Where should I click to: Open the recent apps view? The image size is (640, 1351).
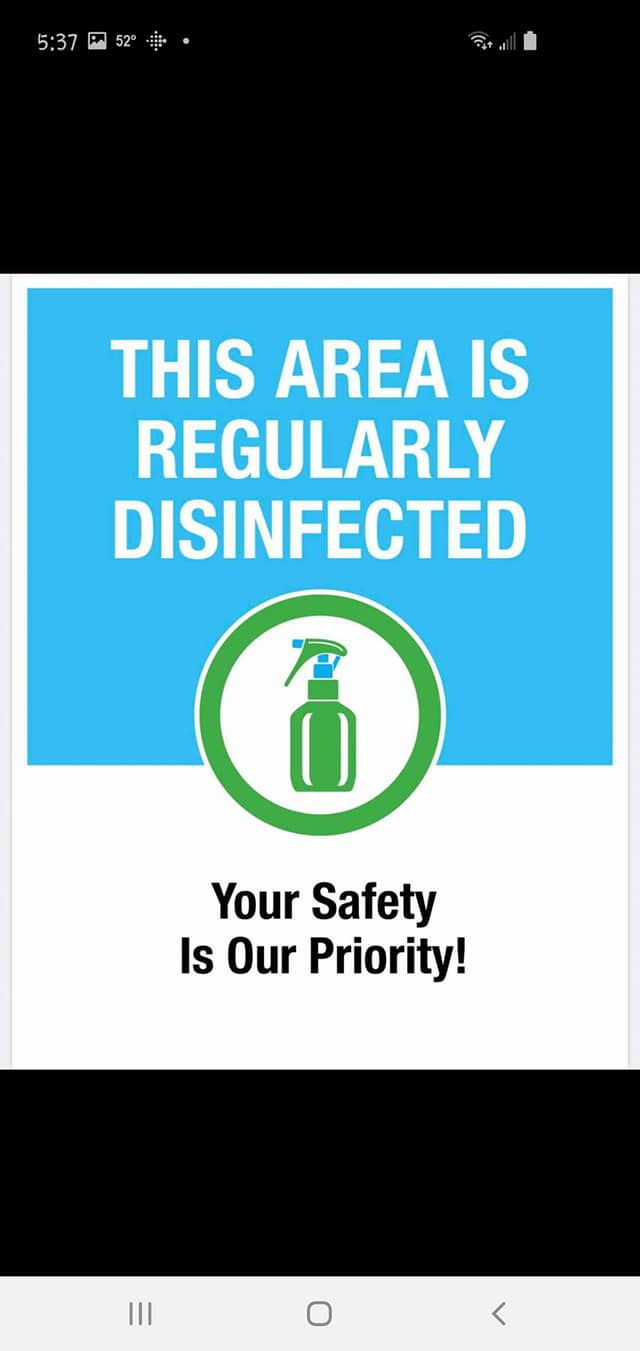click(140, 1313)
